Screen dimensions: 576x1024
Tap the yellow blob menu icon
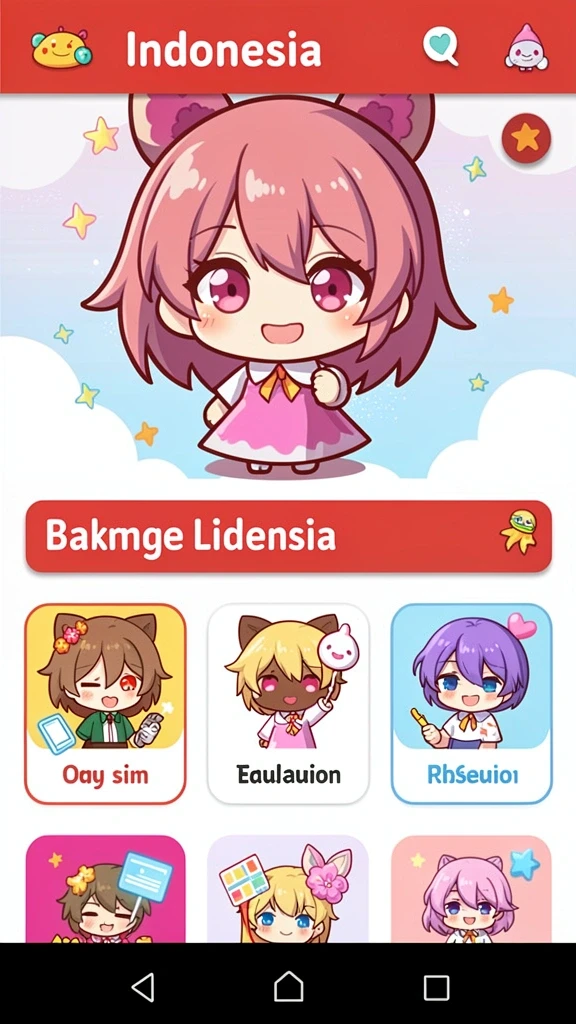(61, 48)
